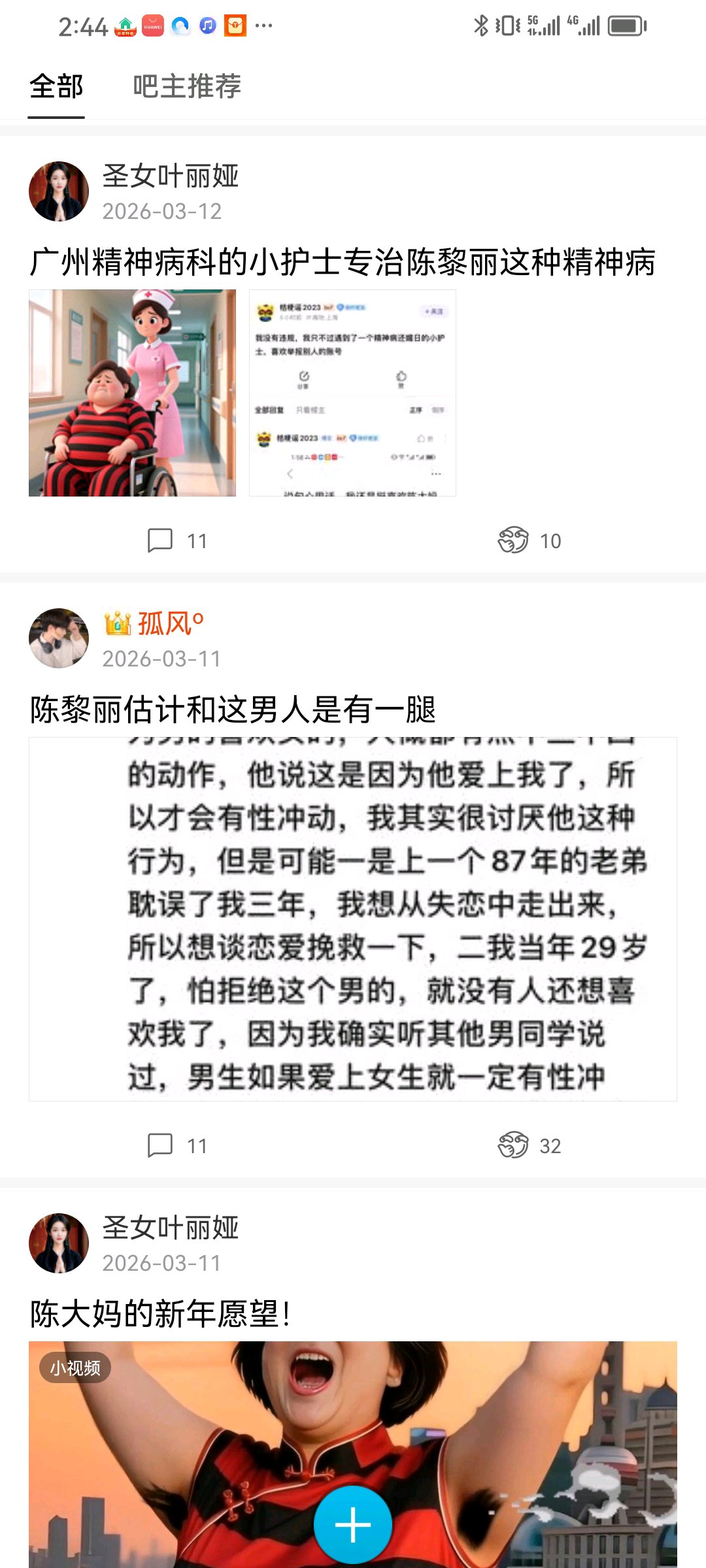View the text screenshot in 孤风°'s post

(x=353, y=919)
